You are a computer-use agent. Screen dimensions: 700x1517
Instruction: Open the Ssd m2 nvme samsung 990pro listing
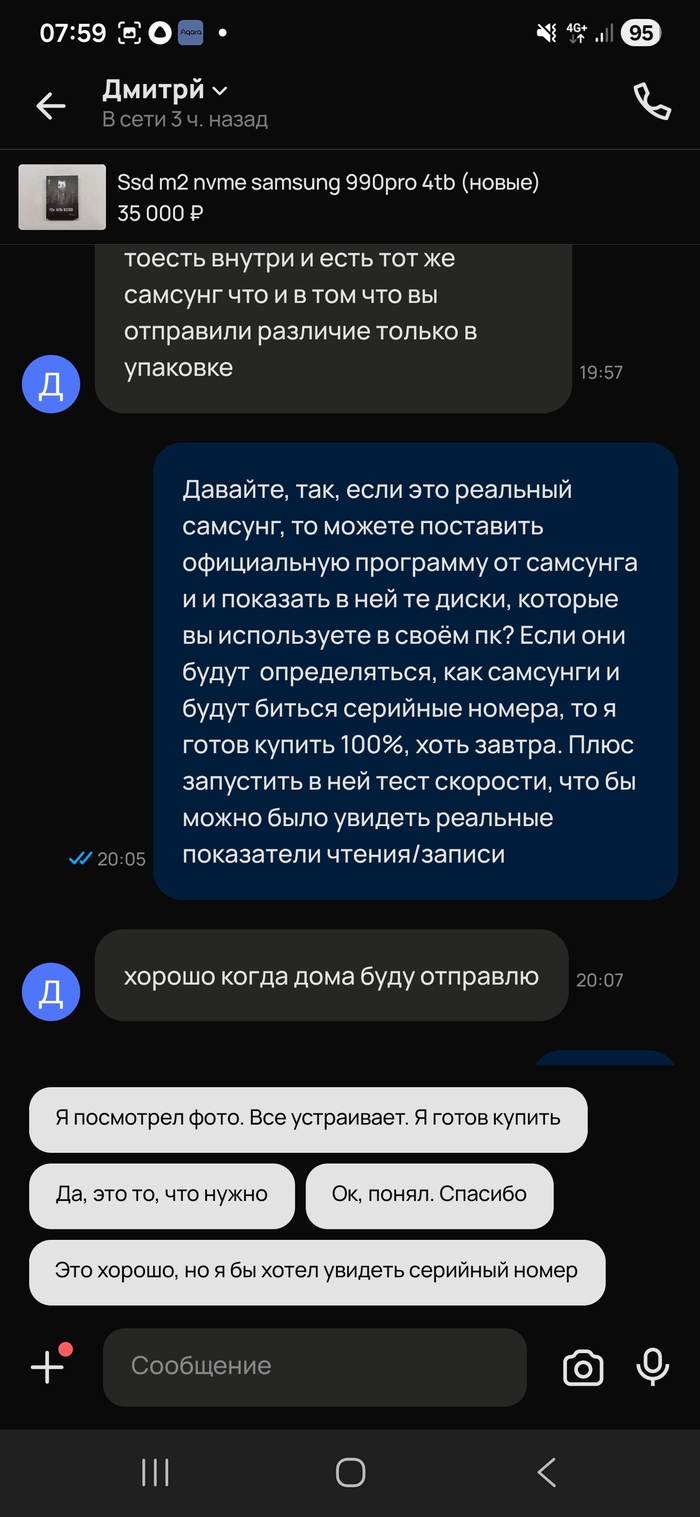(330, 197)
